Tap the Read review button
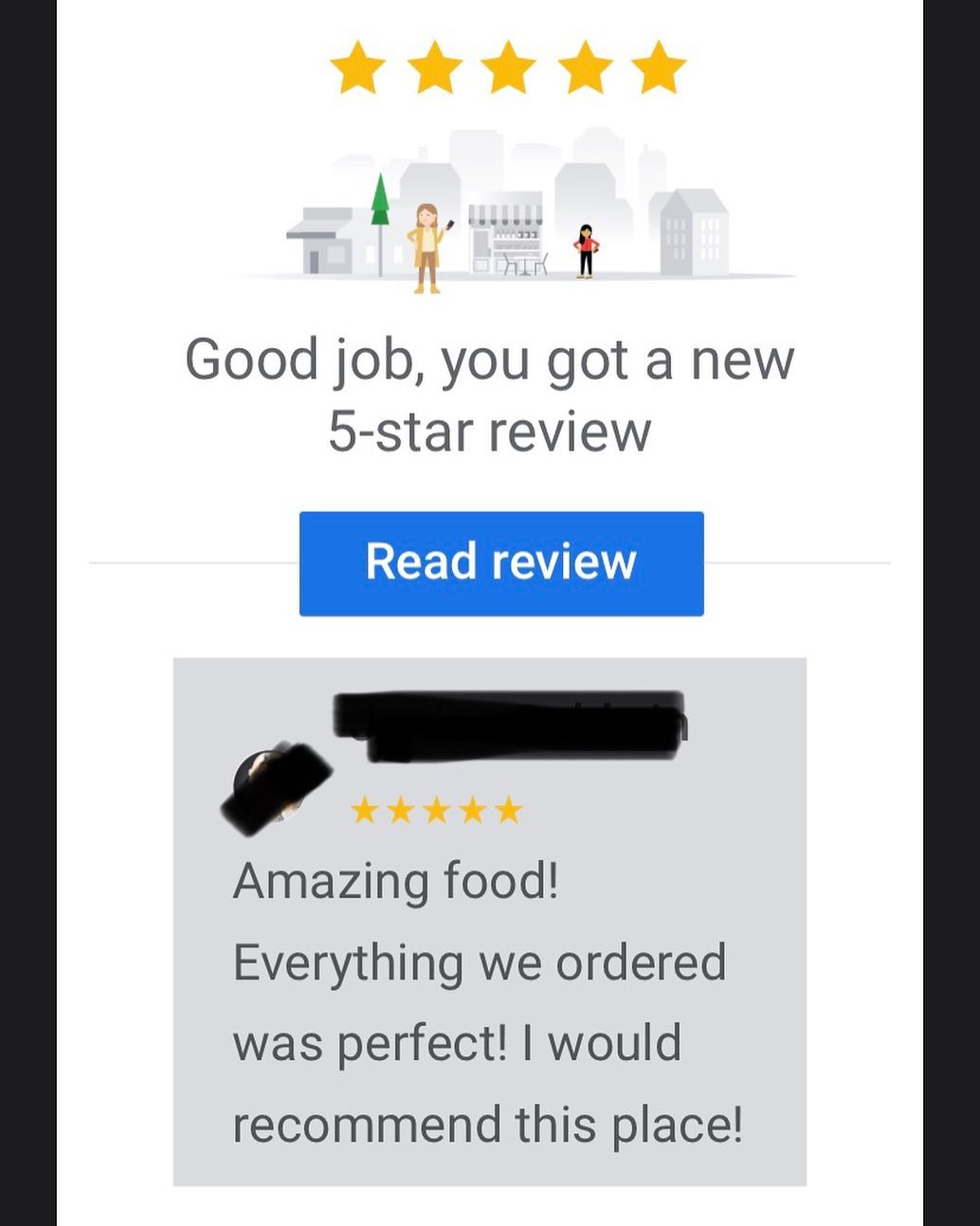Screen dimensions: 980x1226 pyautogui.click(x=500, y=563)
